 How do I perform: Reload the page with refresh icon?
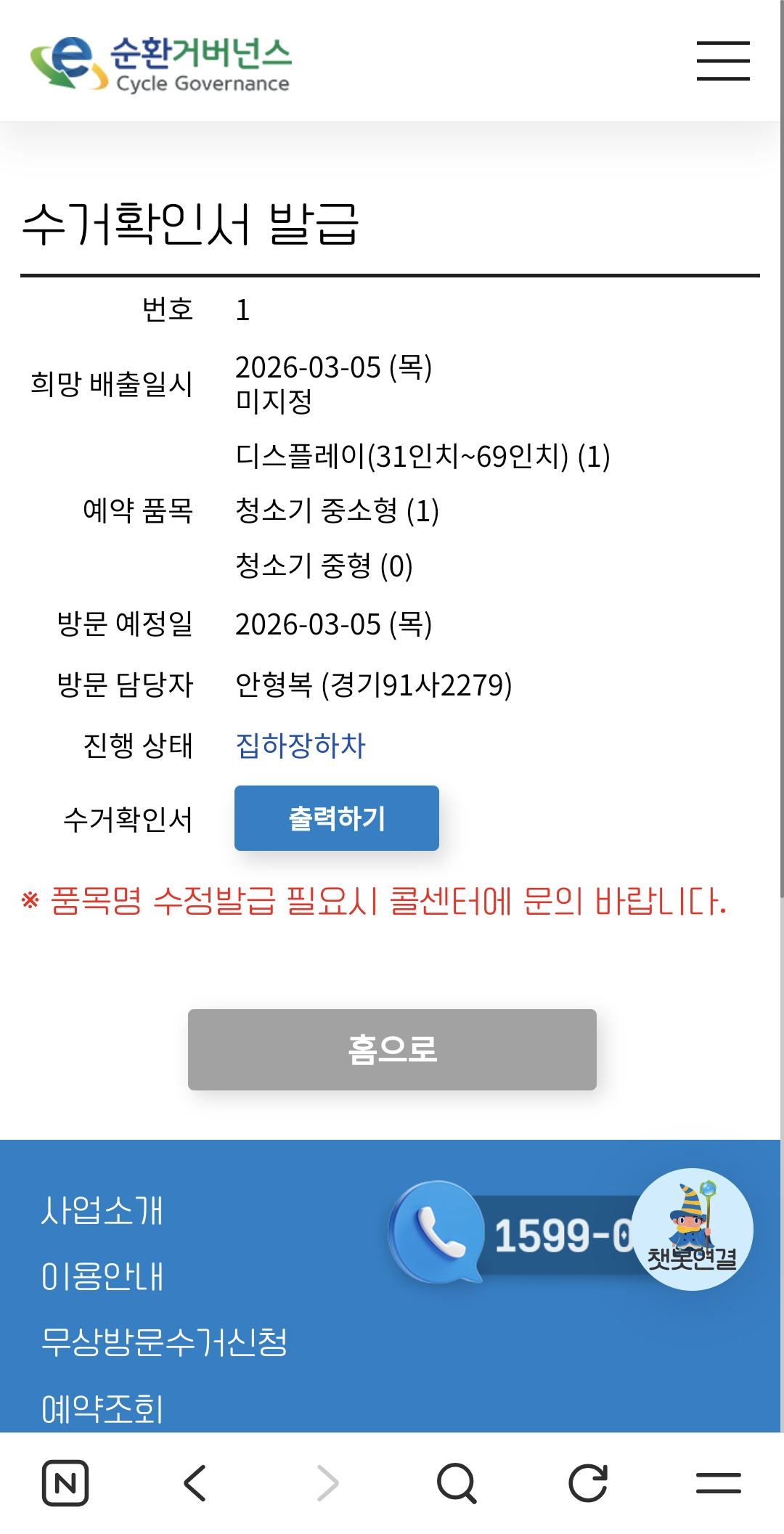click(x=587, y=1482)
